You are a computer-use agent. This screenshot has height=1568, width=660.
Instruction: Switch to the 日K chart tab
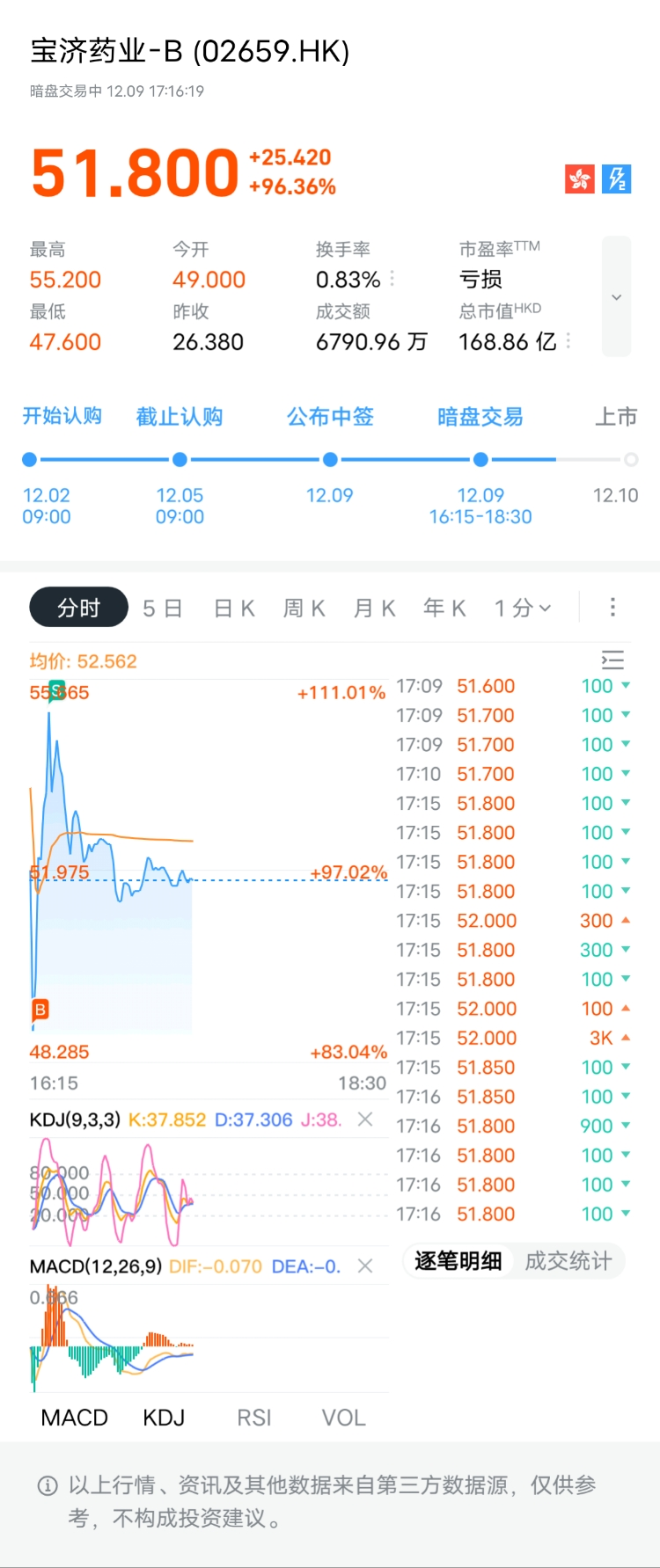[234, 608]
